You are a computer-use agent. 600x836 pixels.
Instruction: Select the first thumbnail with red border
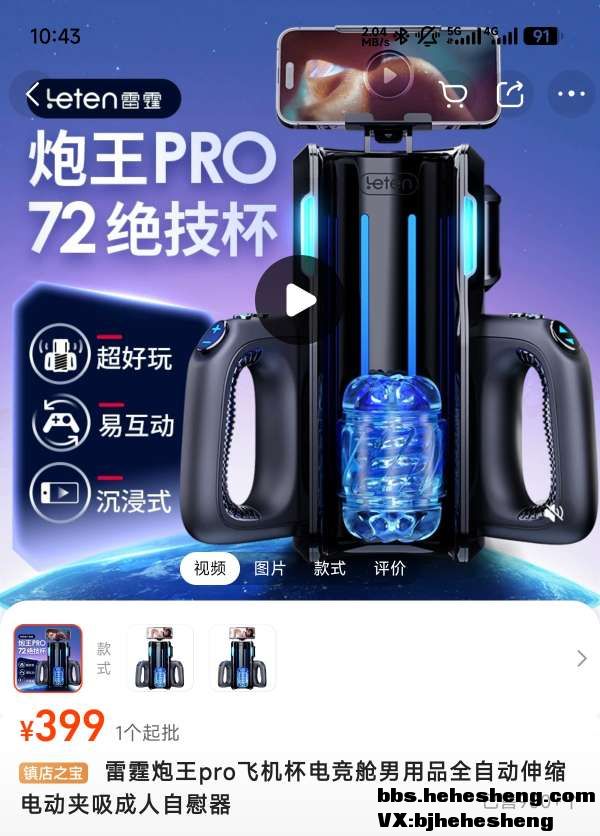pyautogui.click(x=48, y=658)
